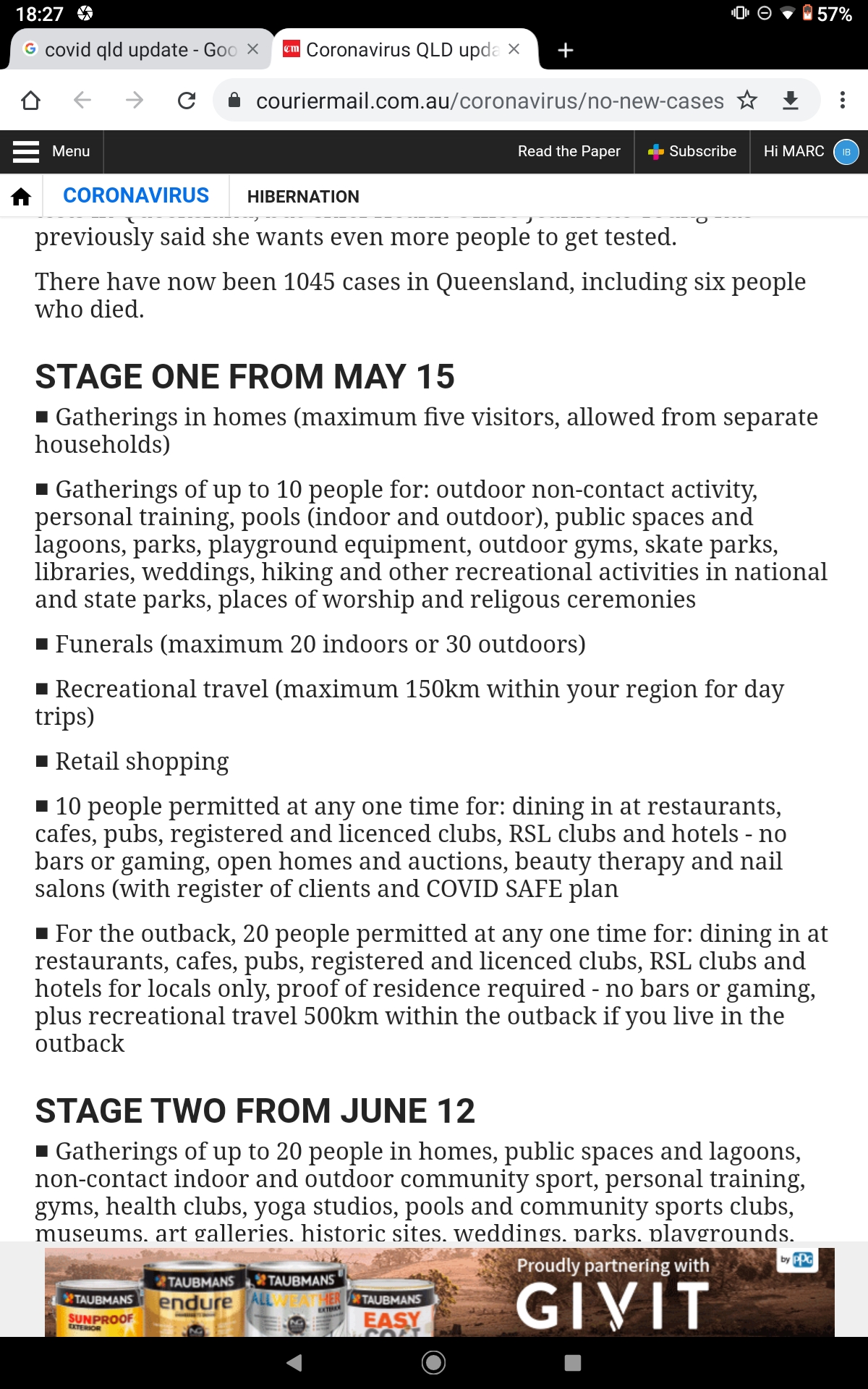Open a new browser tab
Viewport: 868px width, 1389px height.
pos(566,50)
